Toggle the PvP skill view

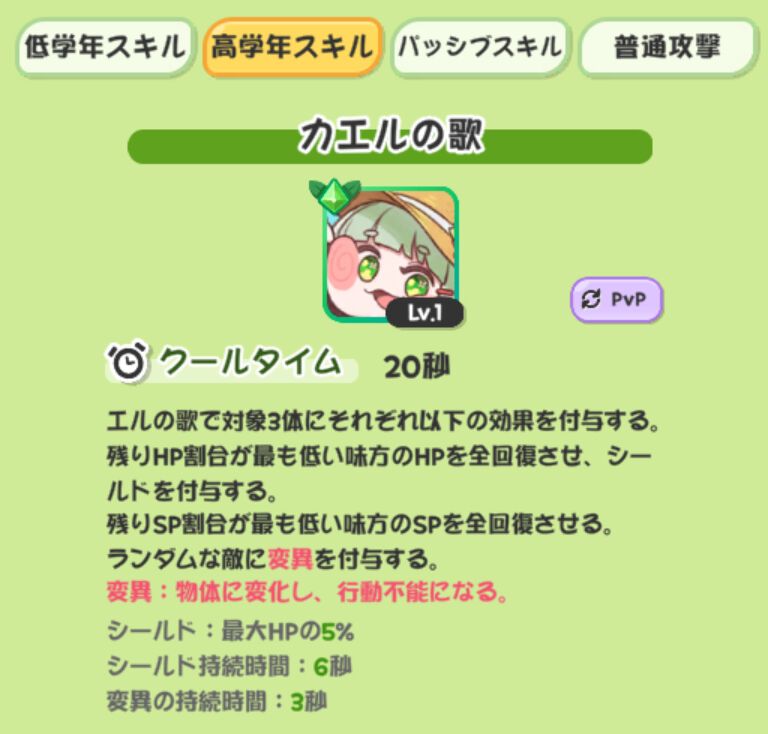pyautogui.click(x=616, y=300)
